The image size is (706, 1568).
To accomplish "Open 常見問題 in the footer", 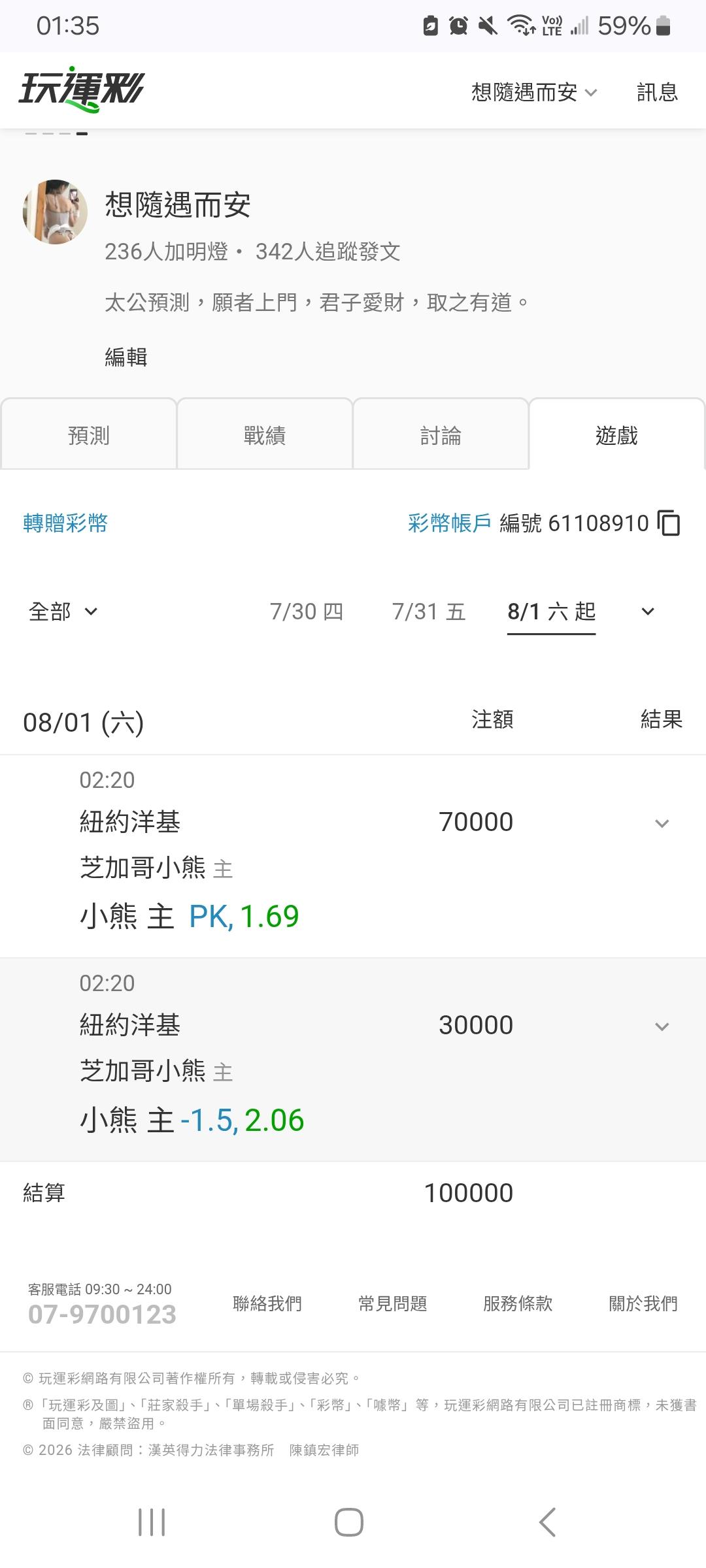I will [x=392, y=1303].
